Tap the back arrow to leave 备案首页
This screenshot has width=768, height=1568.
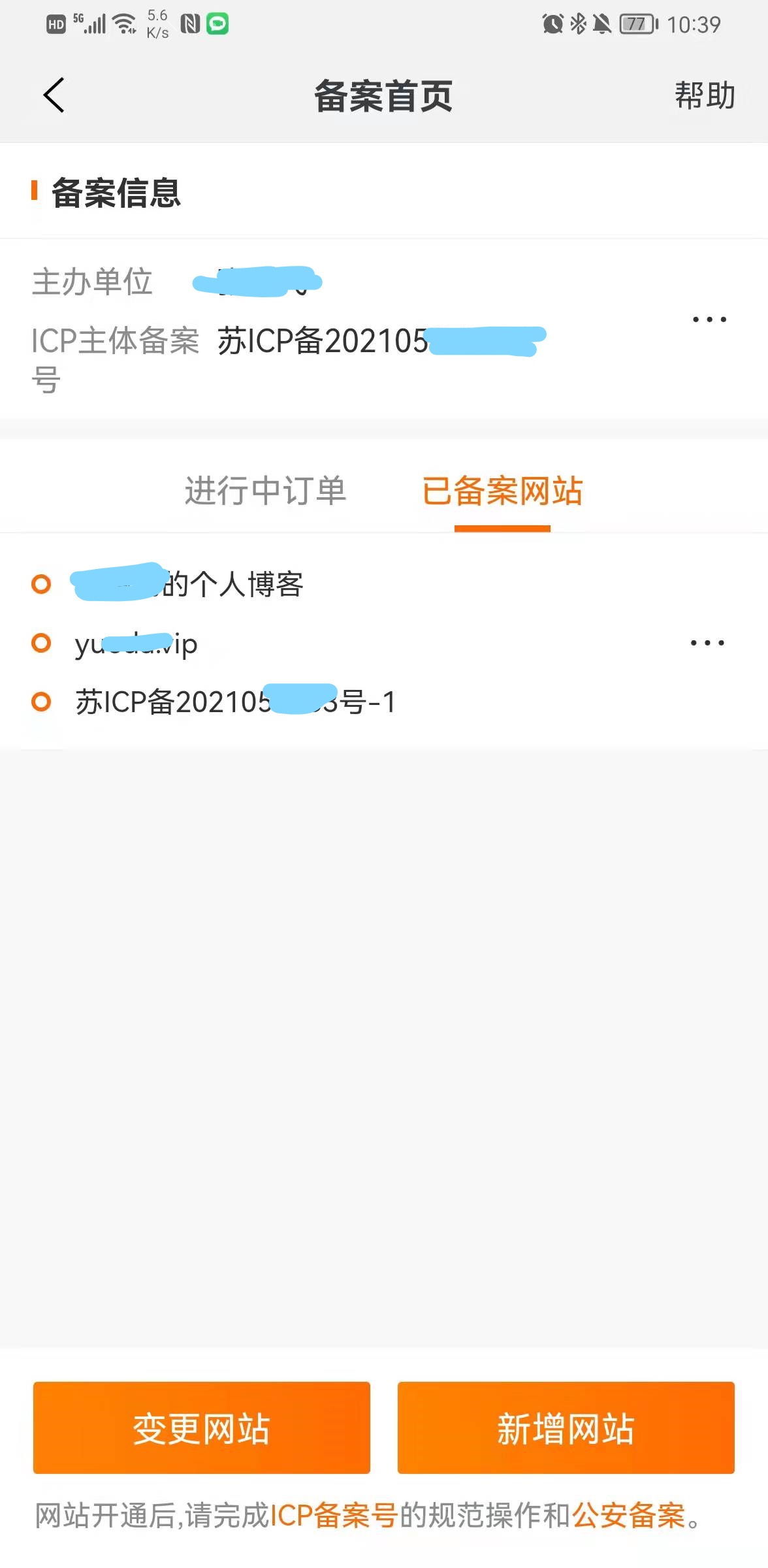54,95
